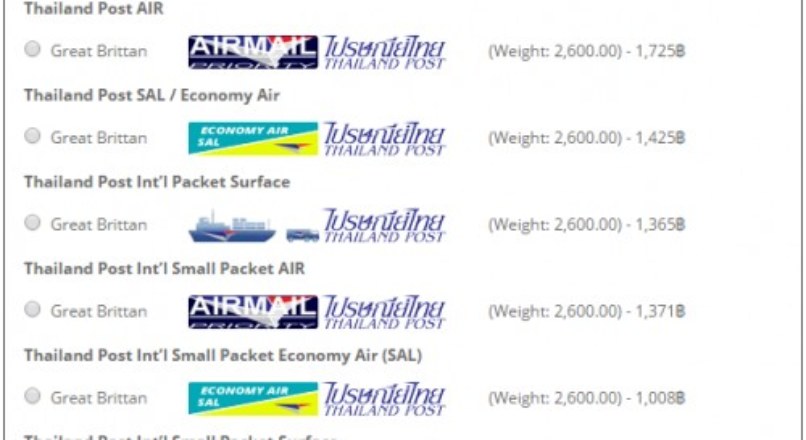Select the Thailand Post AIR shipping option
Viewport: 806px width, 440px height.
33,50
